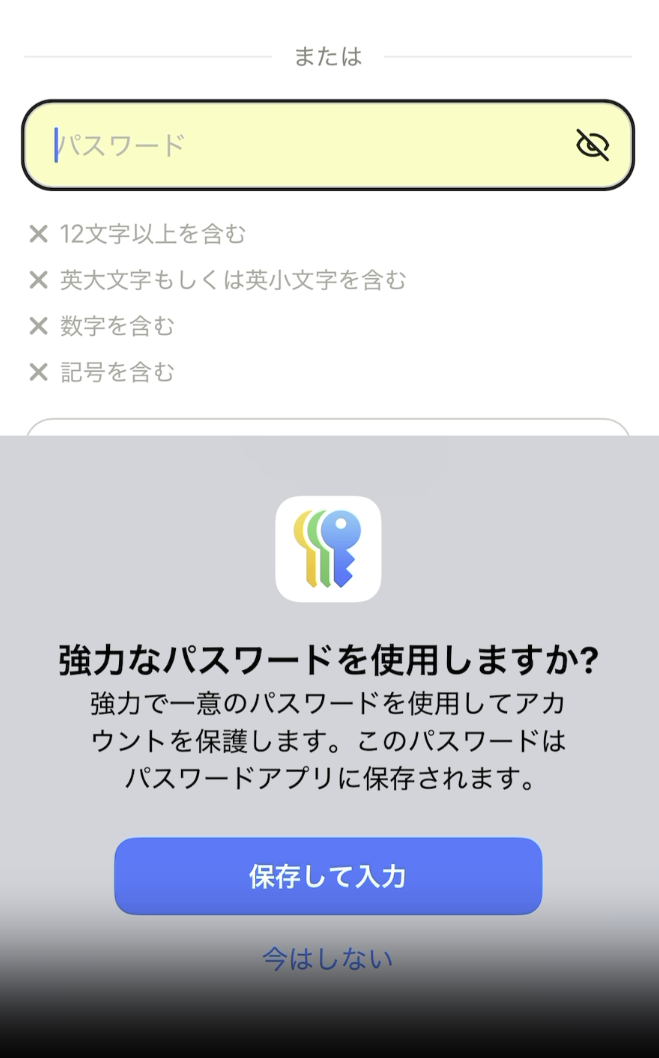Accept the strong password with 保存して入力
Viewport: 659px width, 1058px height.
[328, 876]
